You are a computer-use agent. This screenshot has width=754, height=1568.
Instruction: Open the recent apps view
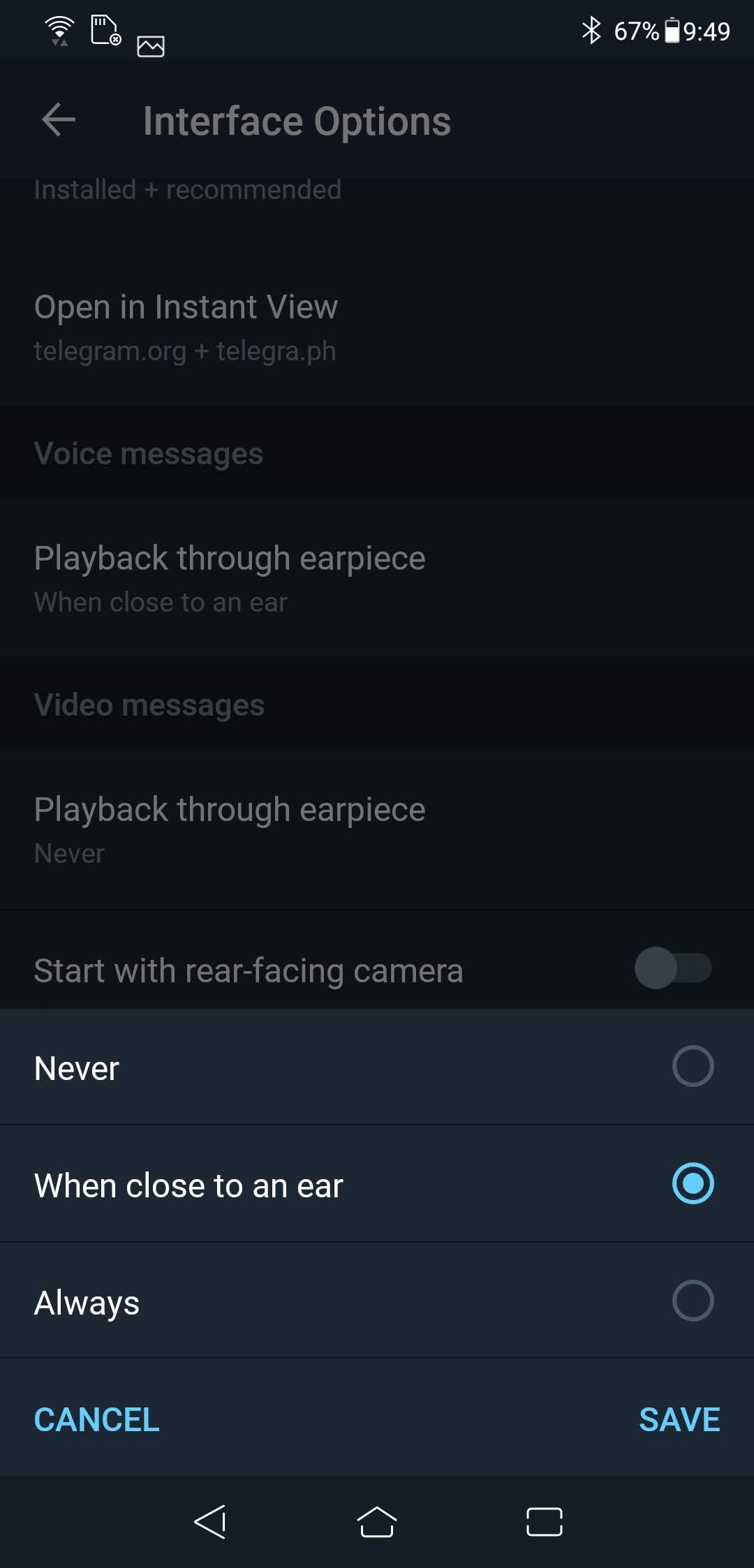pyautogui.click(x=544, y=1522)
